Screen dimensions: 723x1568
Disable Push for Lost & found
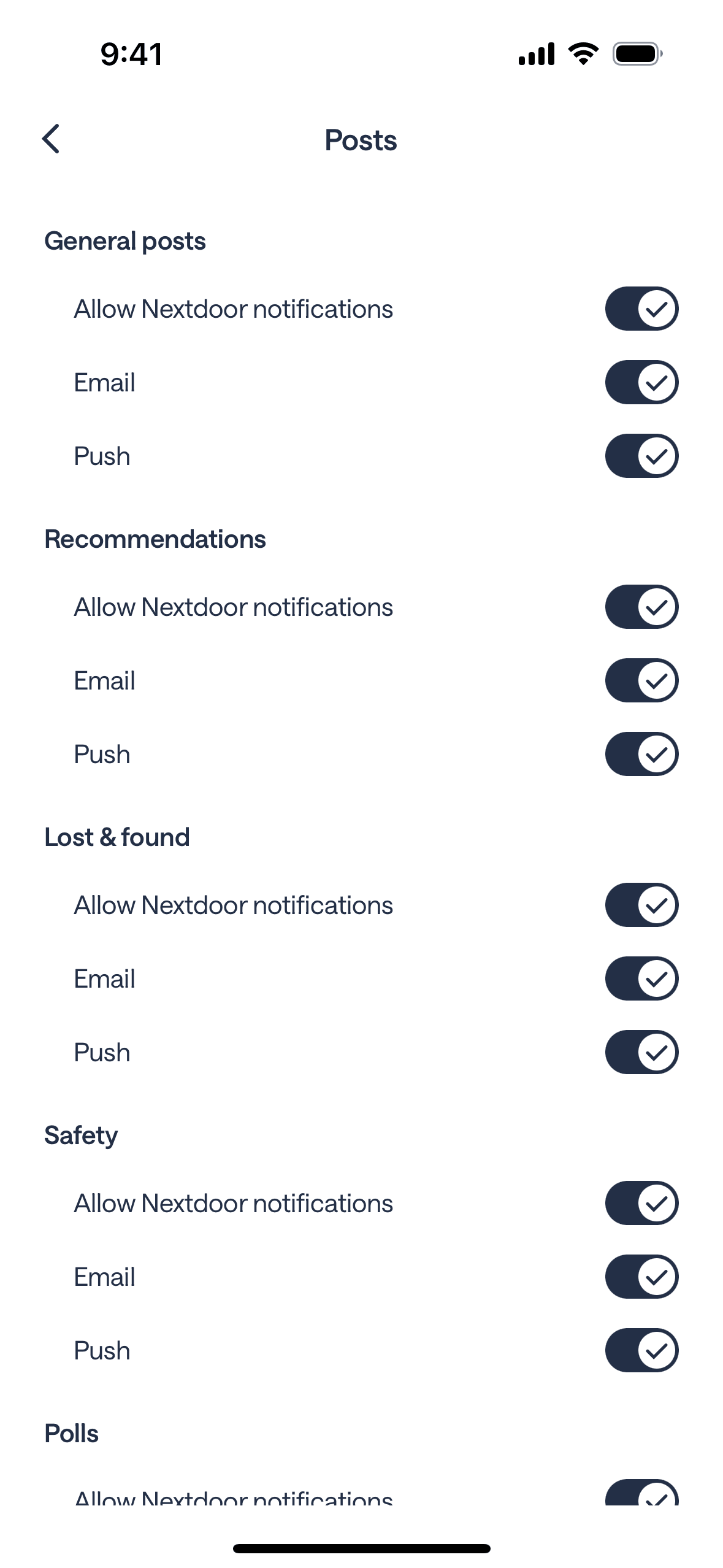(x=641, y=1052)
